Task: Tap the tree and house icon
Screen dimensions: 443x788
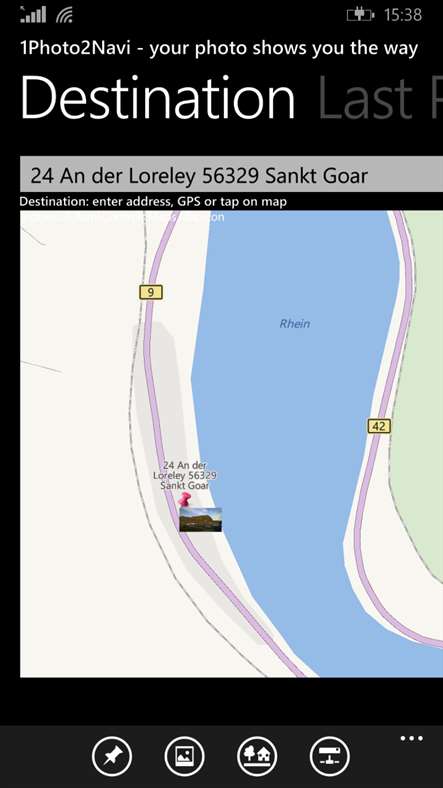Action: 257,756
